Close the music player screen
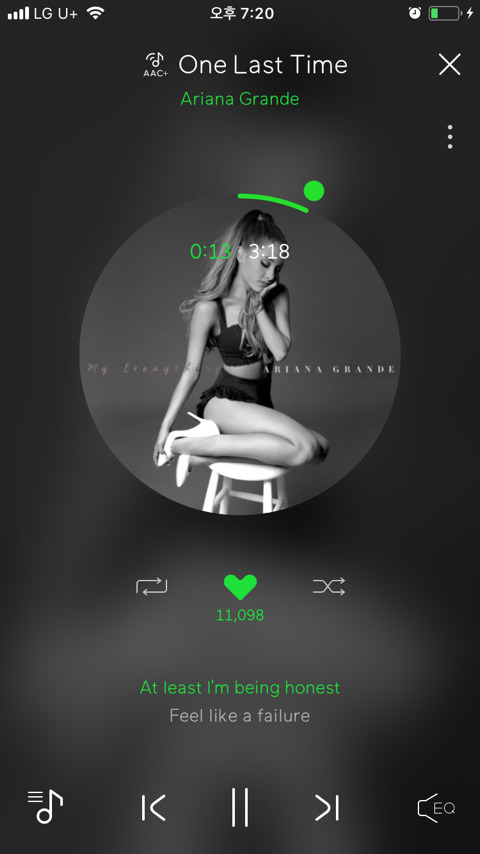 click(449, 64)
